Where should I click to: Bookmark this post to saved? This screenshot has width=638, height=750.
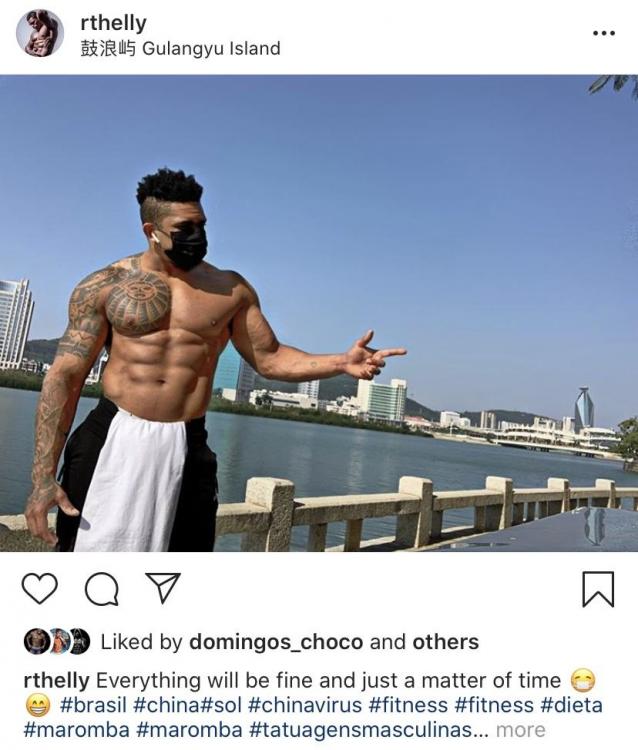coord(597,589)
